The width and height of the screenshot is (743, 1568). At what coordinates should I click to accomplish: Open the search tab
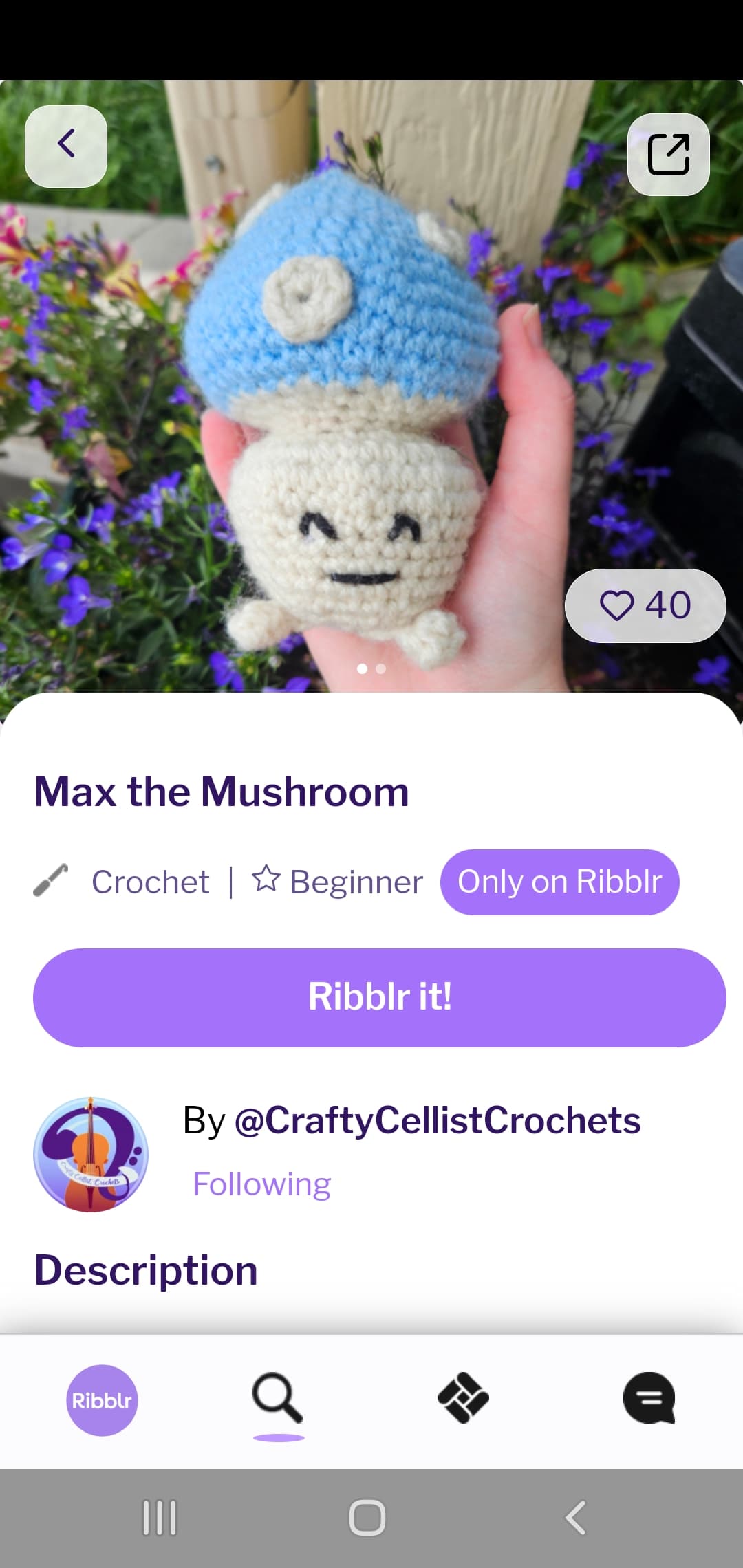[x=278, y=1399]
